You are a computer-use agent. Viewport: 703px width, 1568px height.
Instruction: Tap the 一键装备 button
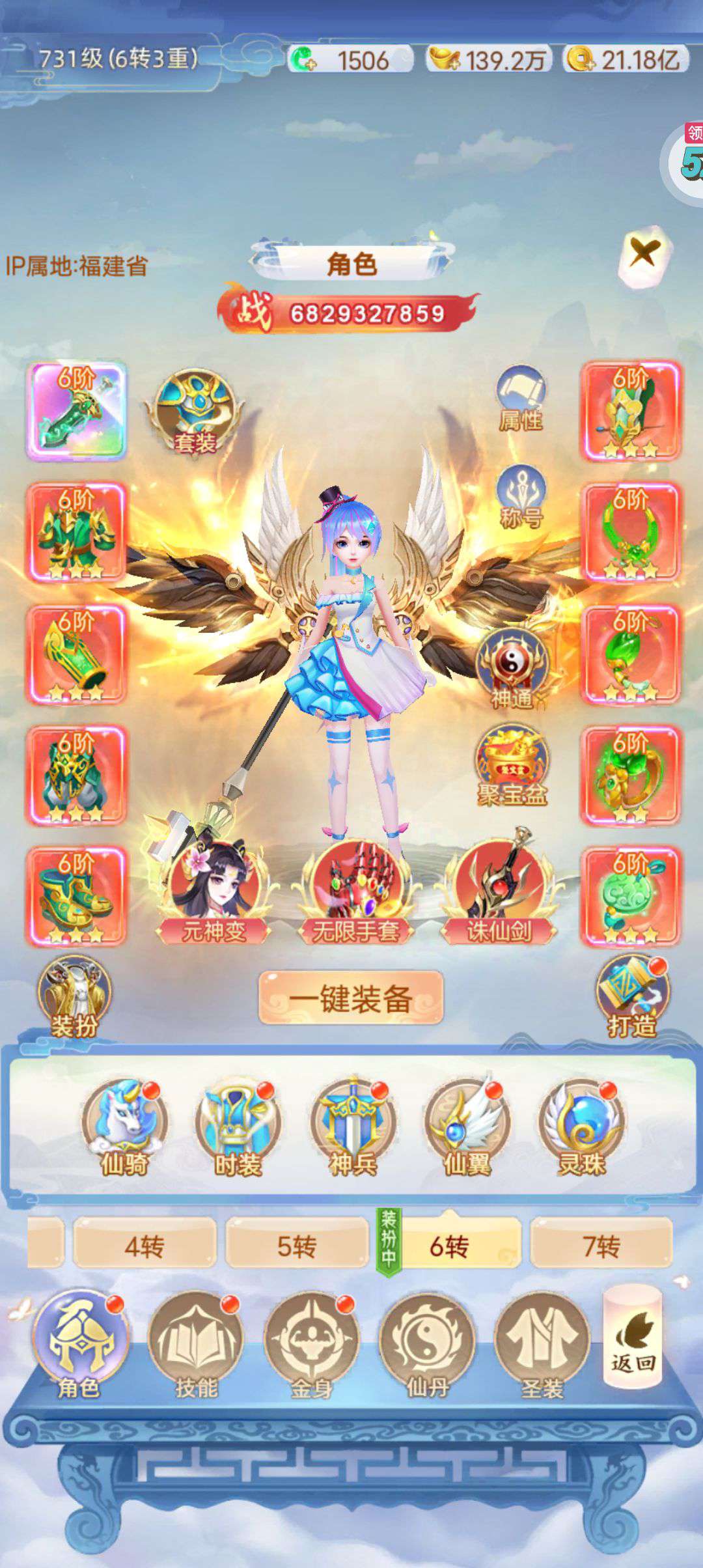click(351, 998)
